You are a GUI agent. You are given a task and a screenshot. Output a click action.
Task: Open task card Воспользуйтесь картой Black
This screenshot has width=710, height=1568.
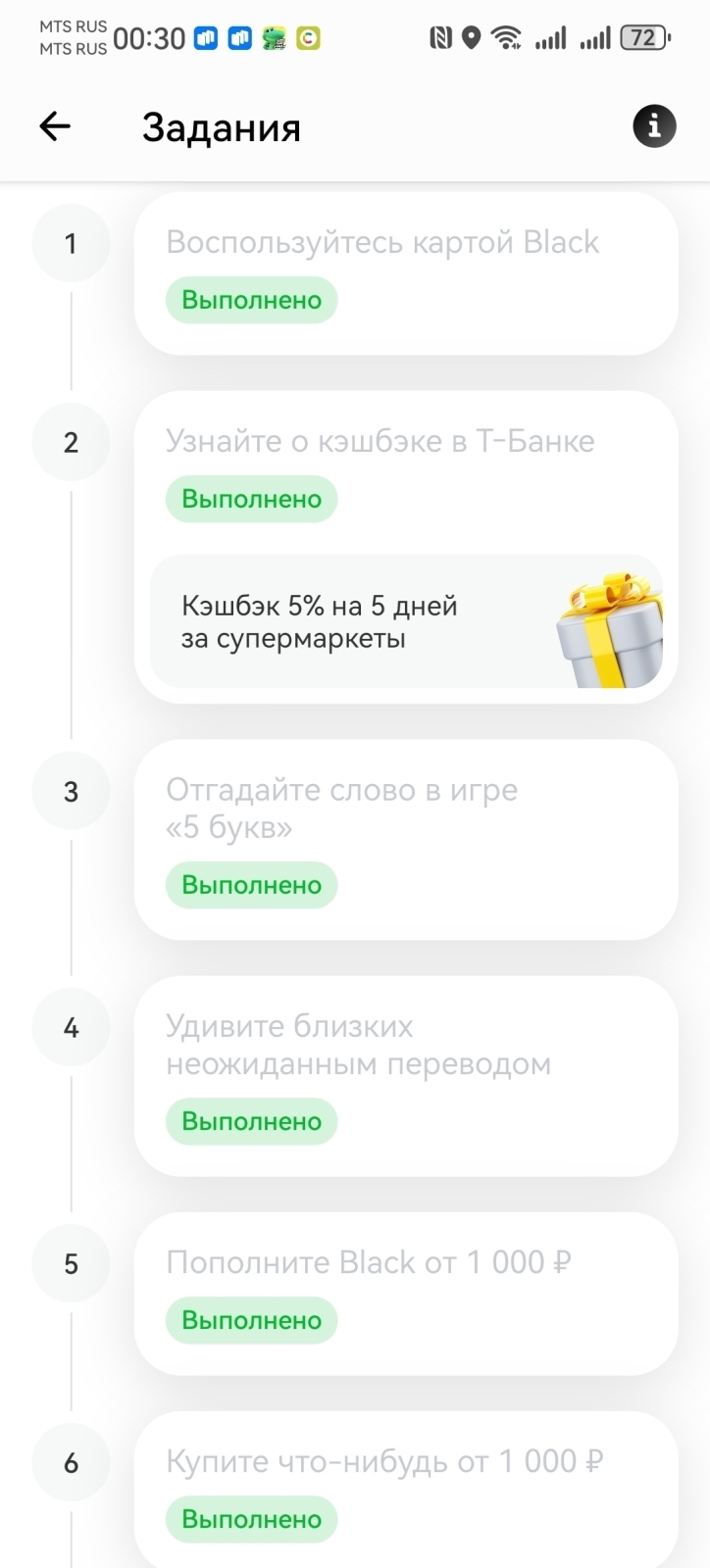405,272
